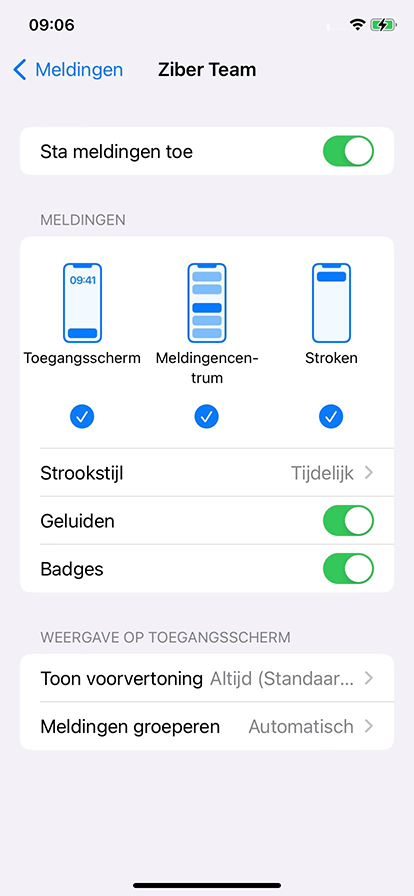Disable Geluiden switch

(348, 521)
